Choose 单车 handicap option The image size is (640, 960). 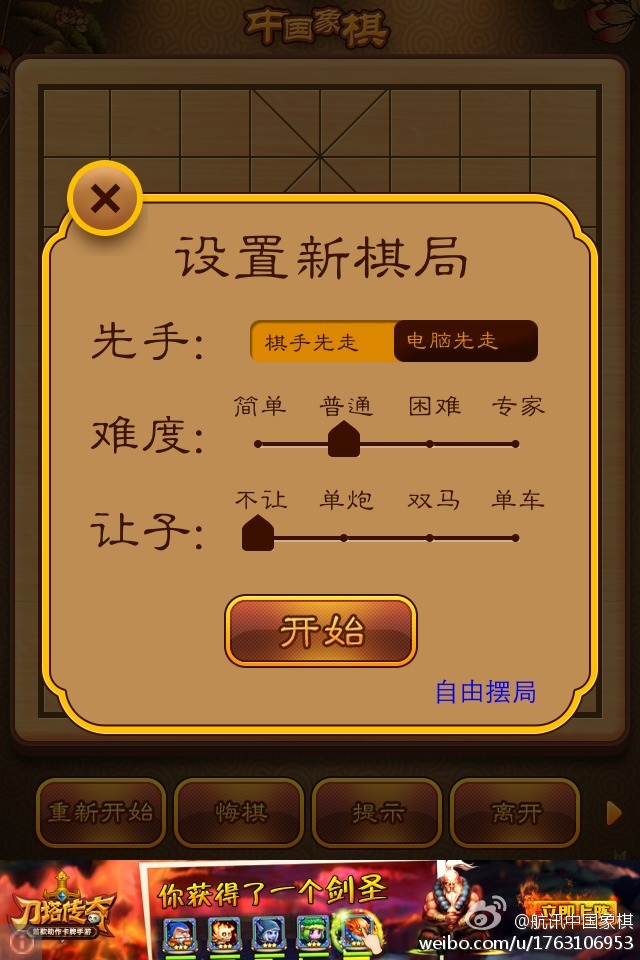click(x=516, y=537)
